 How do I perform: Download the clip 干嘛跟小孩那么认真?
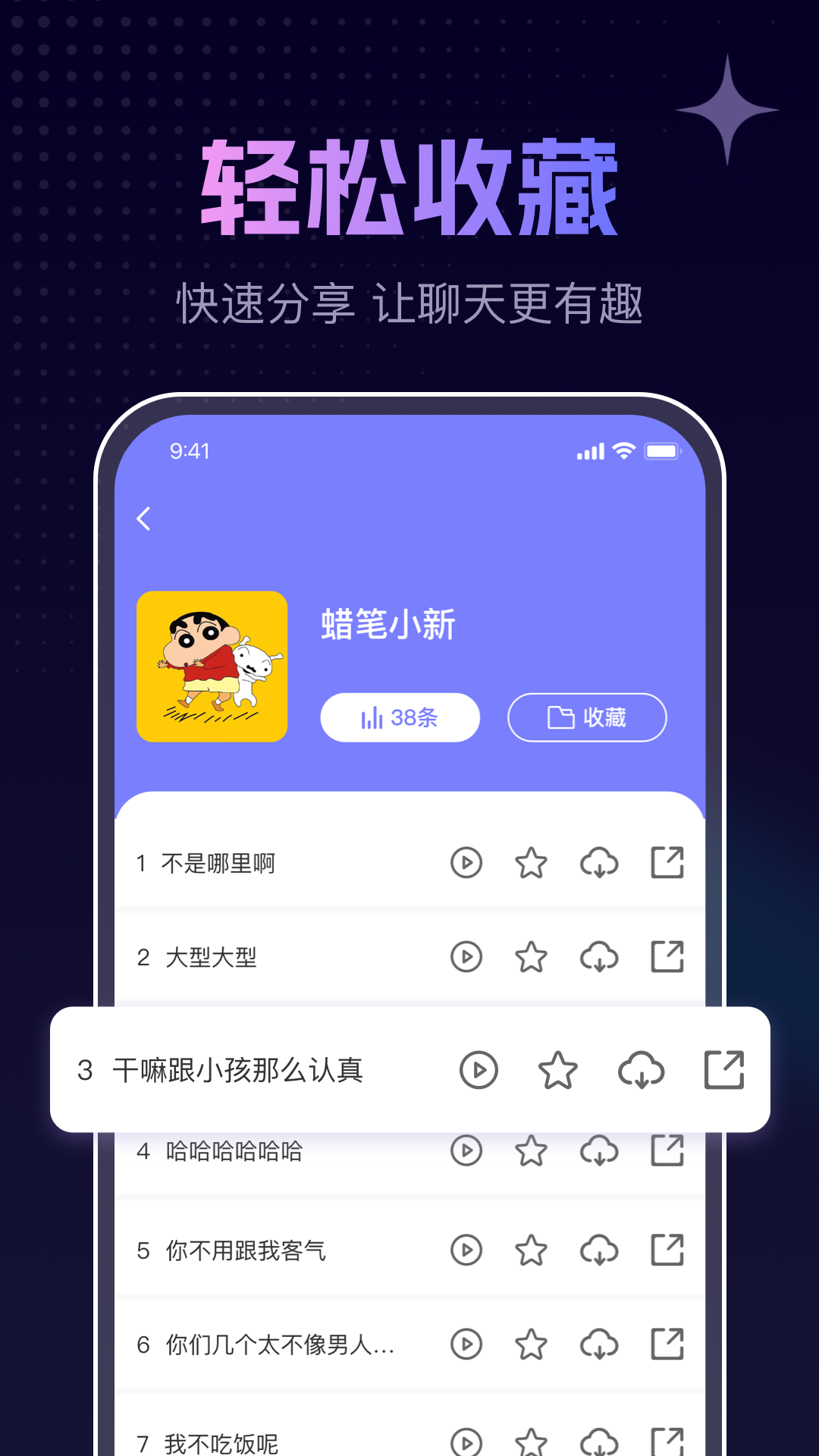point(643,1068)
